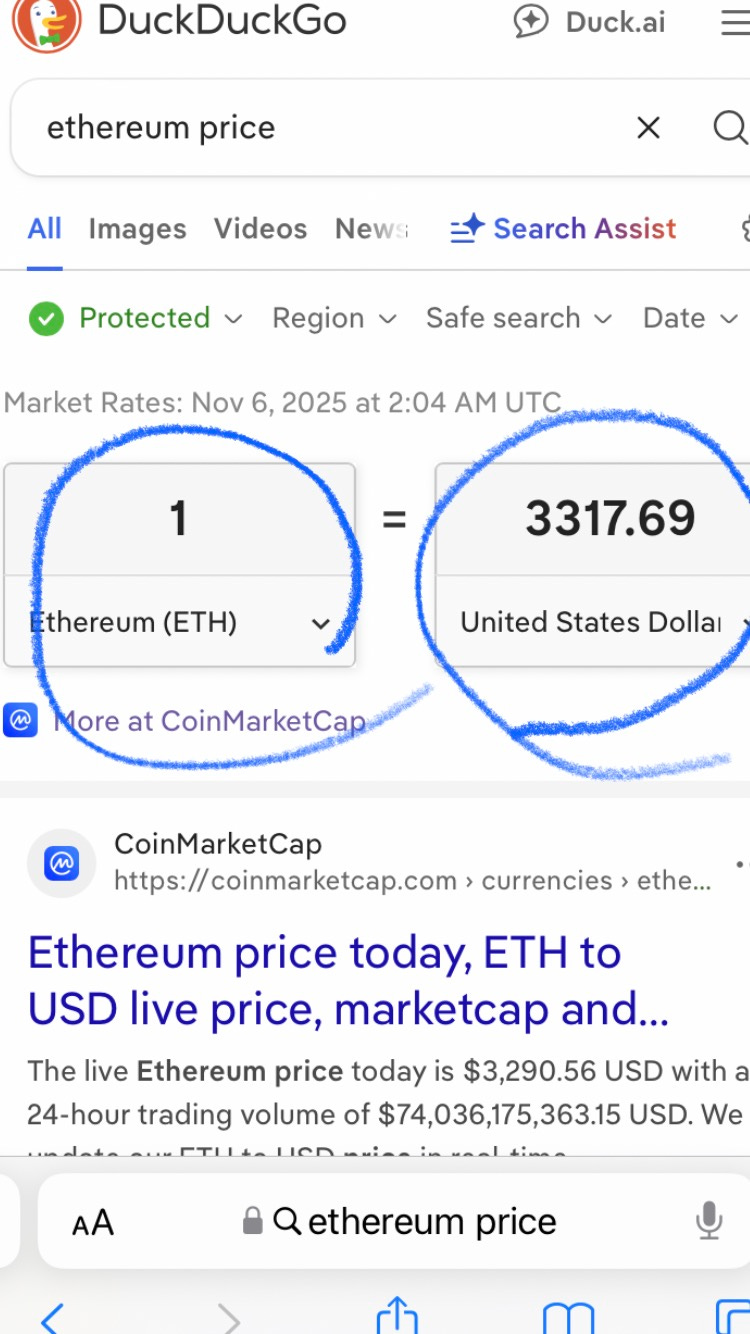Expand the Date filter
The width and height of the screenshot is (750, 1334).
690,318
